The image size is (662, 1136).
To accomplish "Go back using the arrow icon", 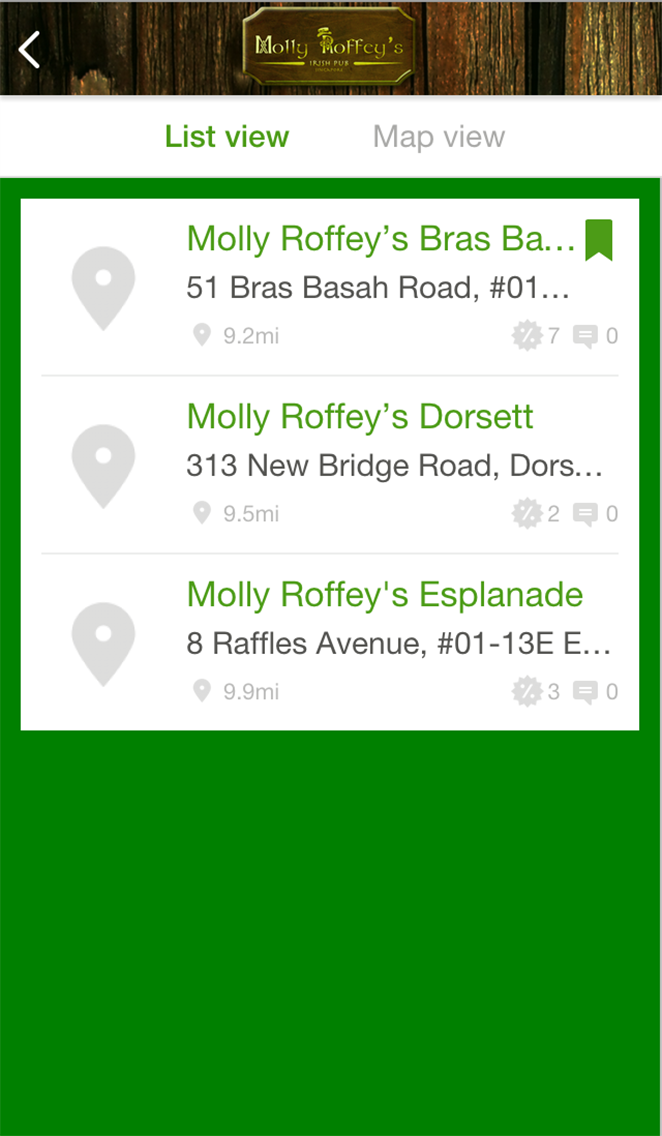I will pyautogui.click(x=30, y=49).
